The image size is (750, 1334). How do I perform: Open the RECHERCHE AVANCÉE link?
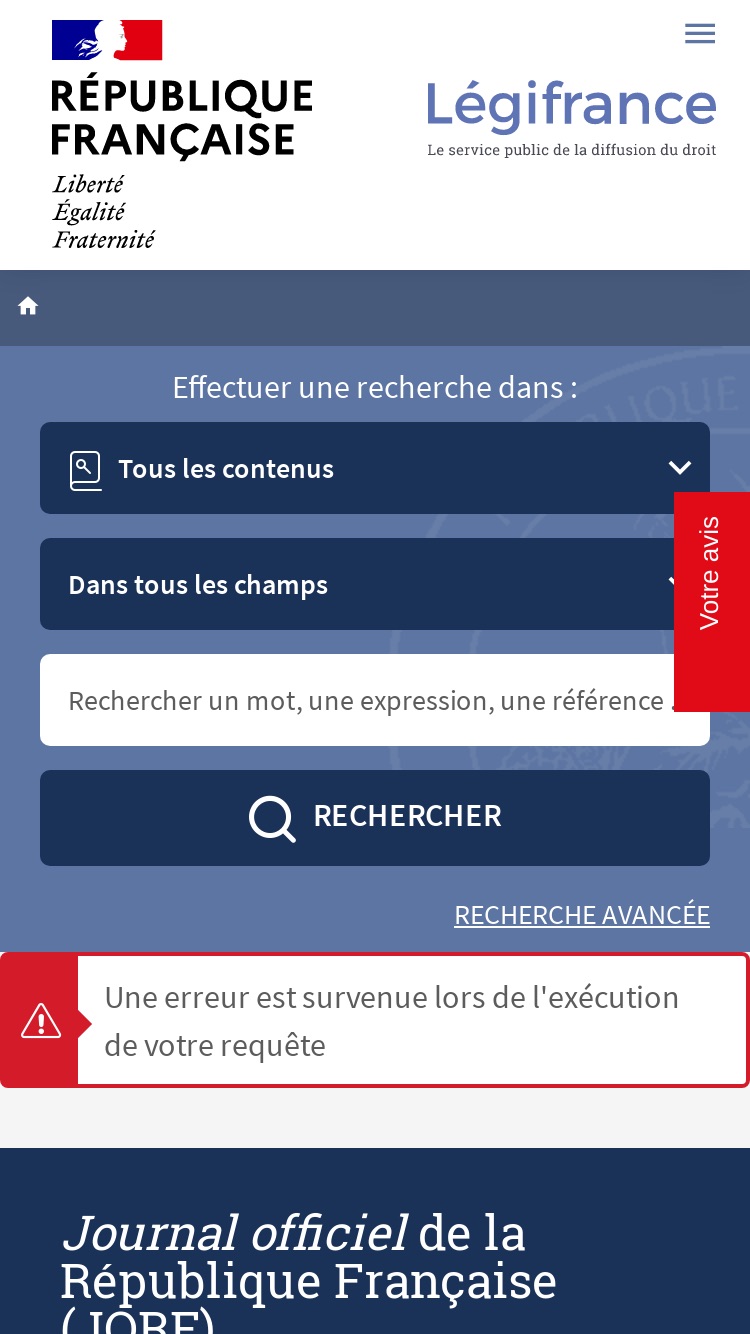tap(582, 915)
